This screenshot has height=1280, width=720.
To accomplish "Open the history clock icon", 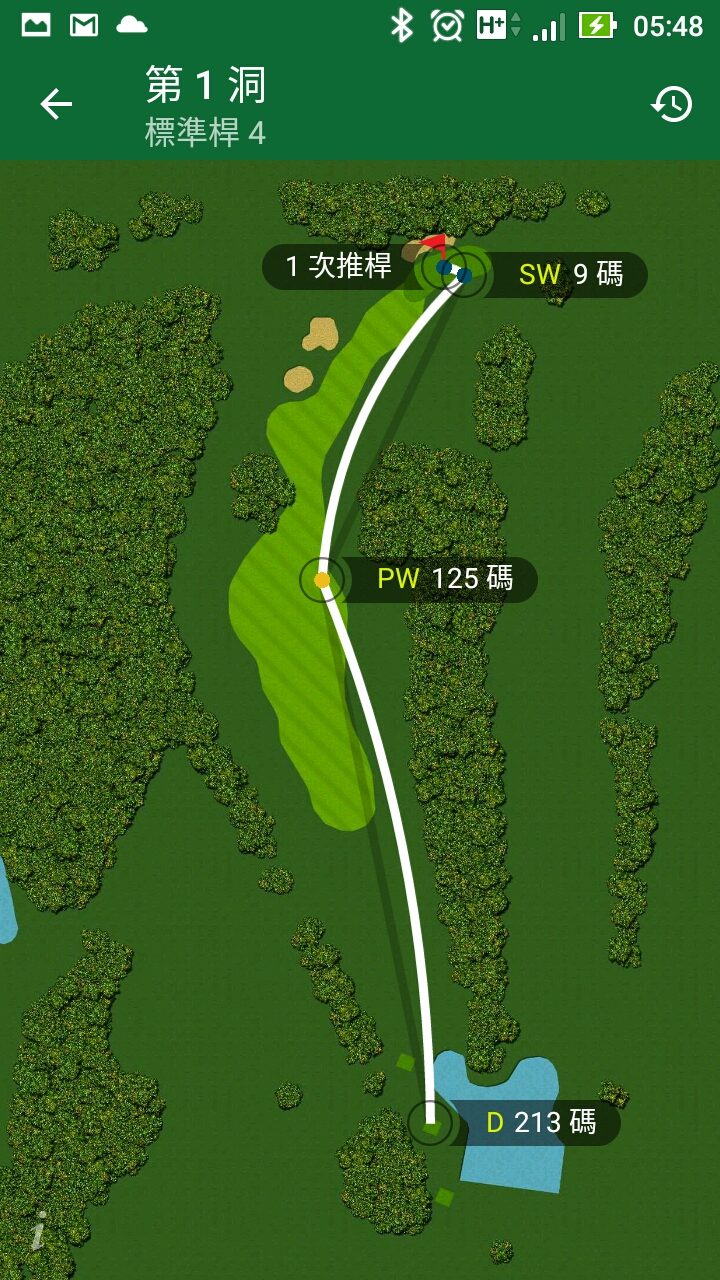I will (672, 104).
